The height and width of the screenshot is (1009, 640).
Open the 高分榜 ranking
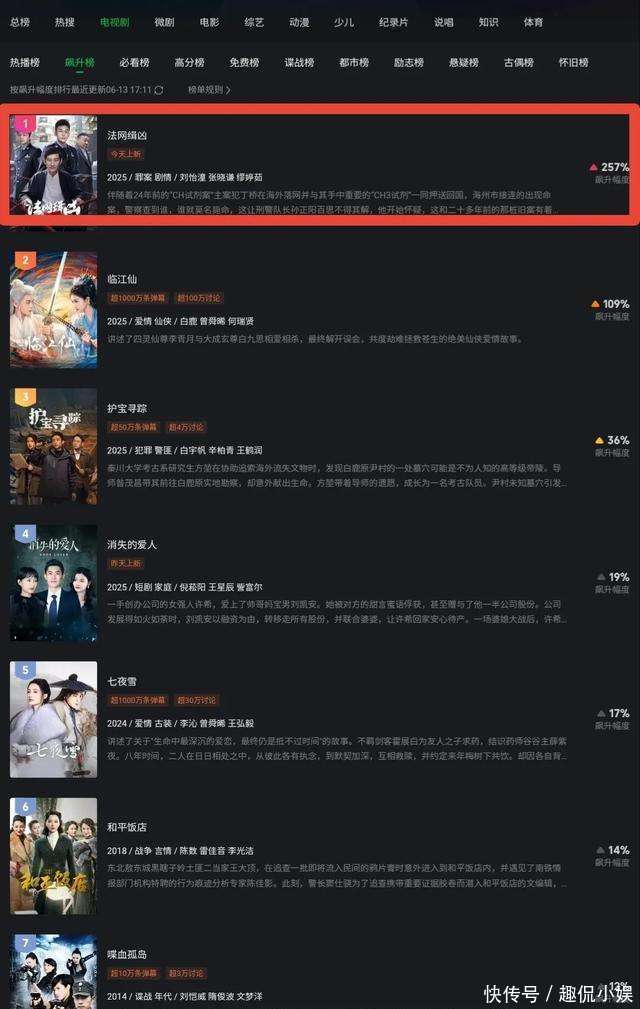point(189,62)
